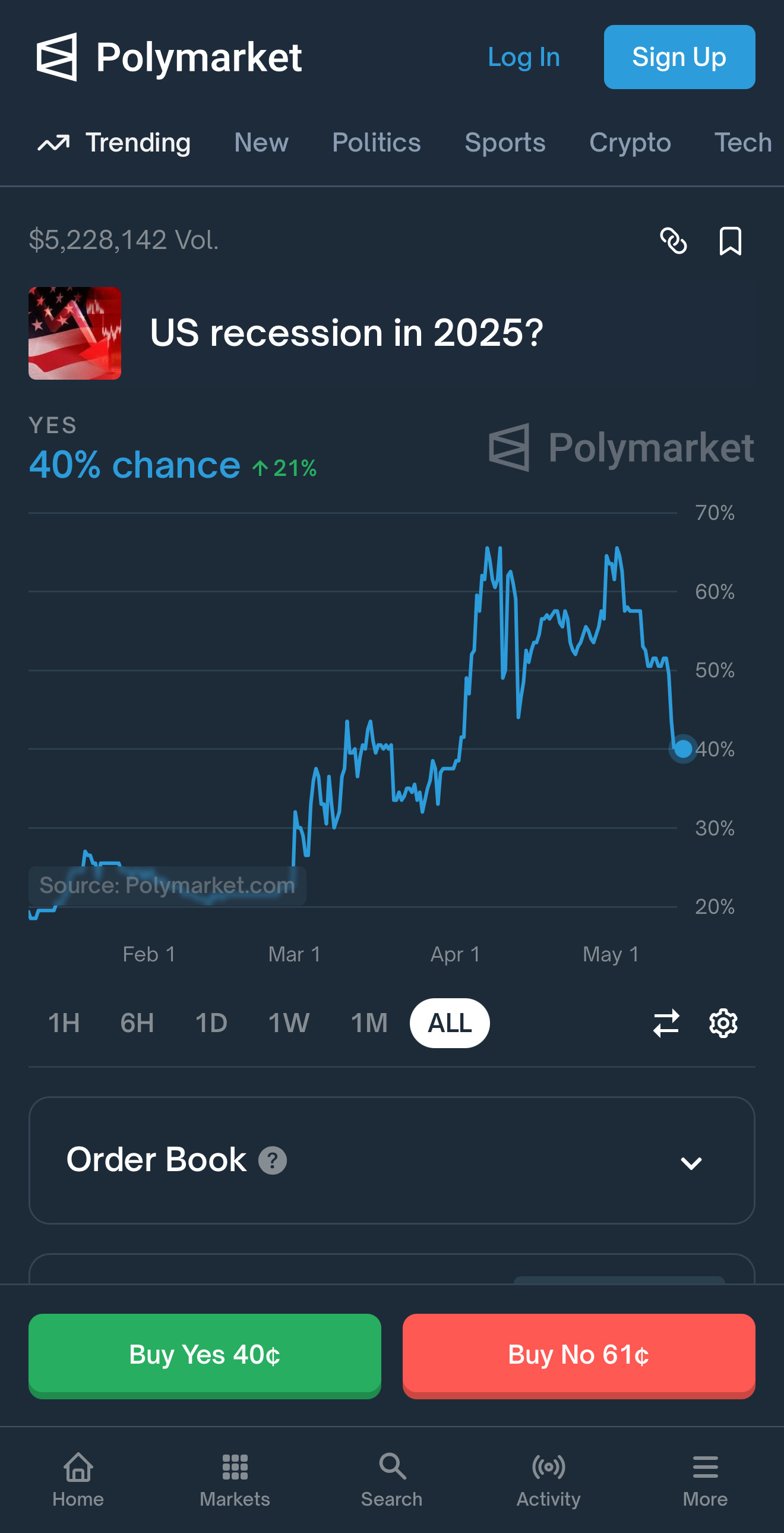
Task: Copy the market link
Action: (x=674, y=241)
